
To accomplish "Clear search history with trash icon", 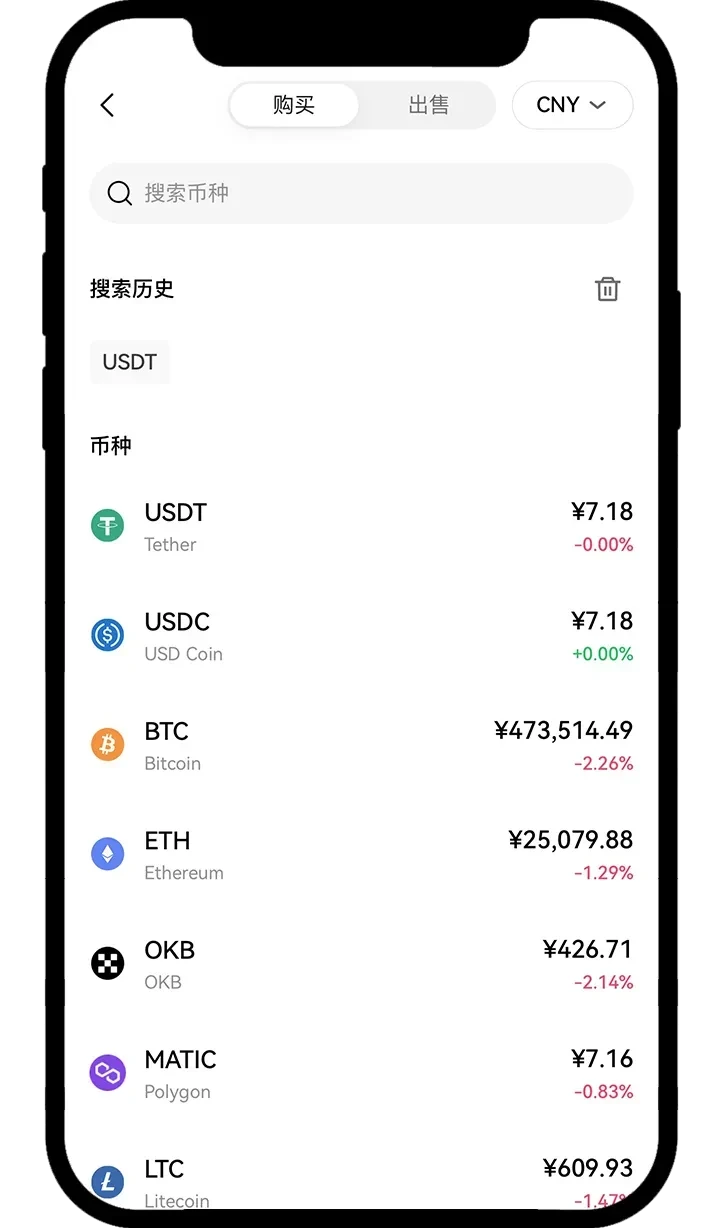I will [x=607, y=289].
